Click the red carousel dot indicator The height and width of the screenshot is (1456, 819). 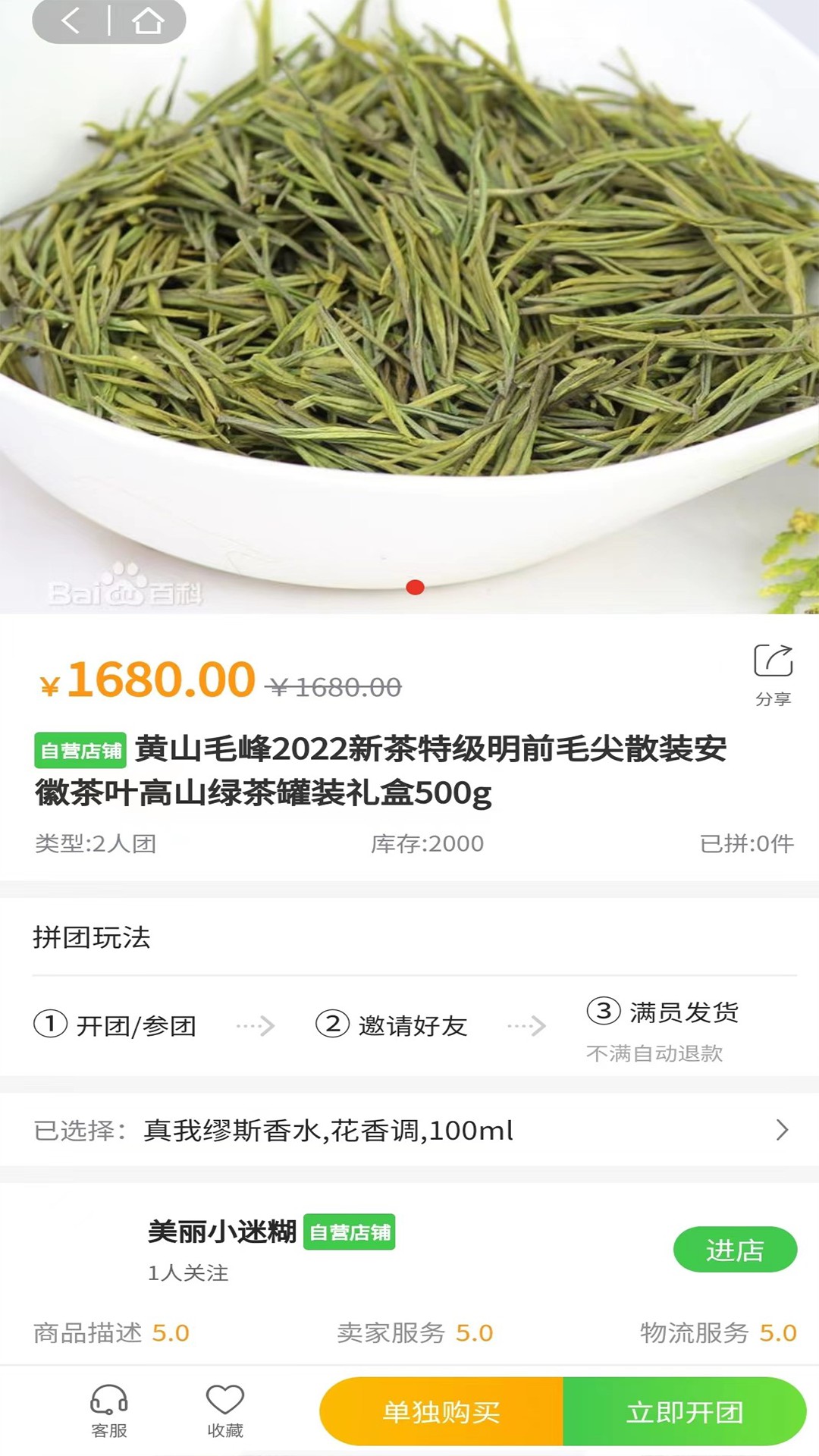(x=414, y=585)
